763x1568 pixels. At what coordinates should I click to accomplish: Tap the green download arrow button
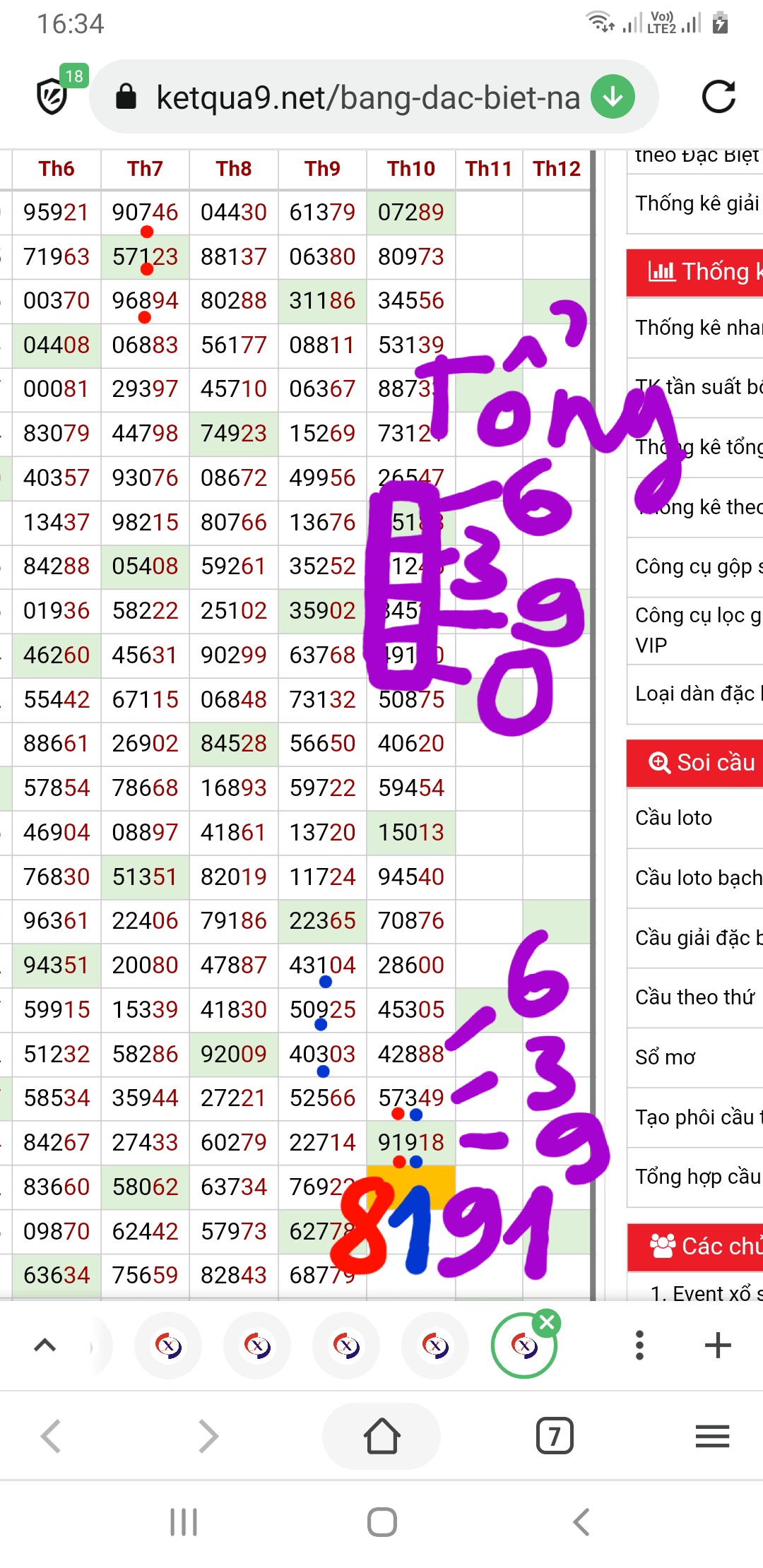coord(613,96)
